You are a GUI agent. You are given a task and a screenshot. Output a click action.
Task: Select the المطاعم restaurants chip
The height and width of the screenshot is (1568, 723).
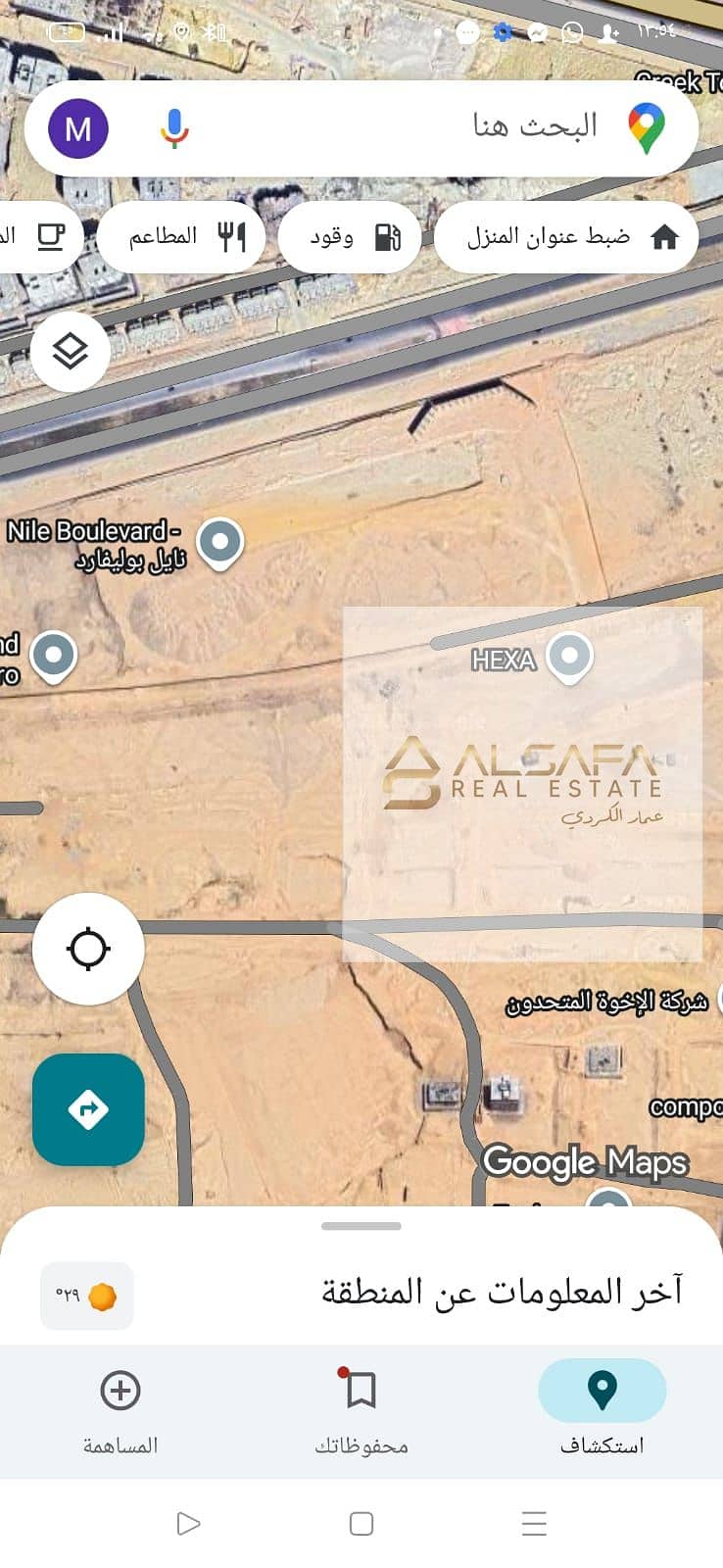[182, 237]
